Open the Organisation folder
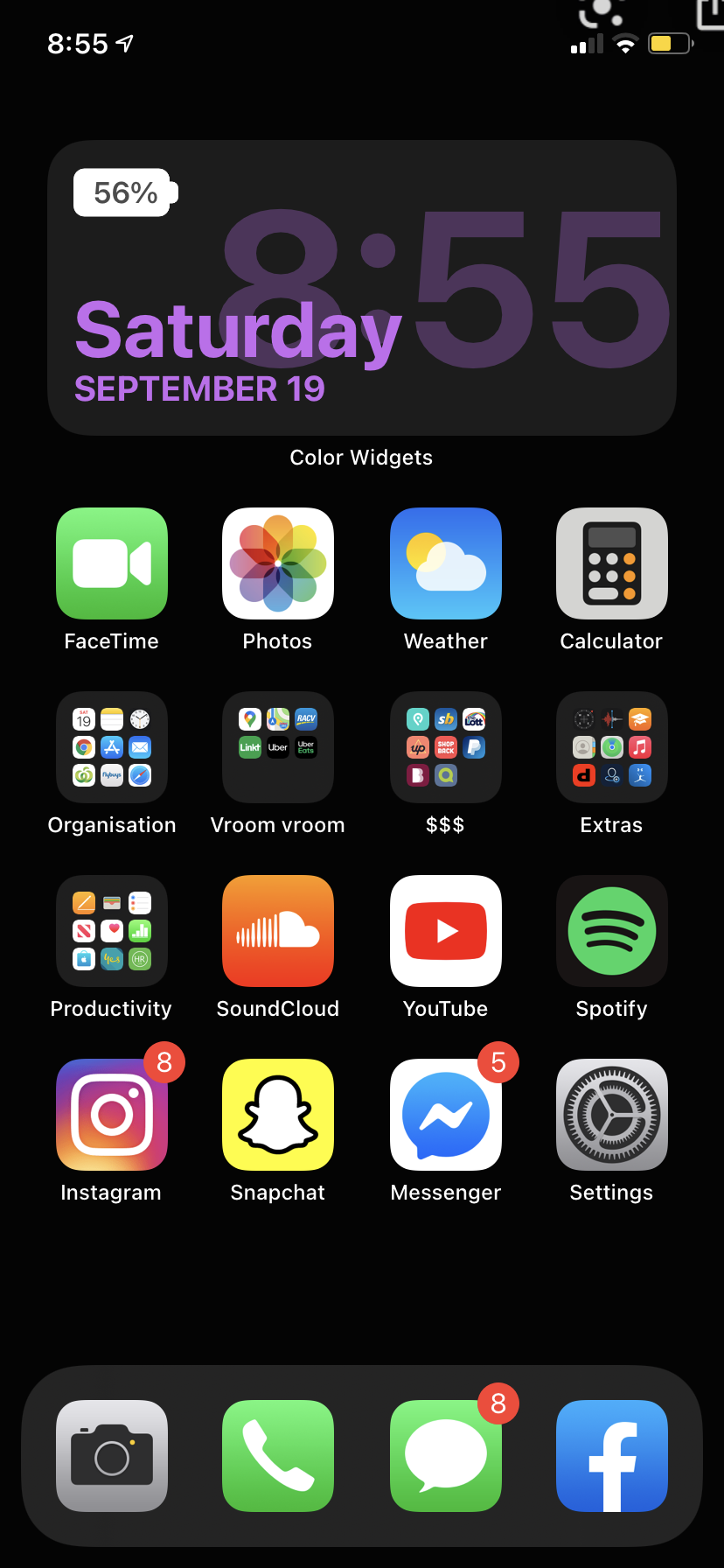 coord(111,747)
